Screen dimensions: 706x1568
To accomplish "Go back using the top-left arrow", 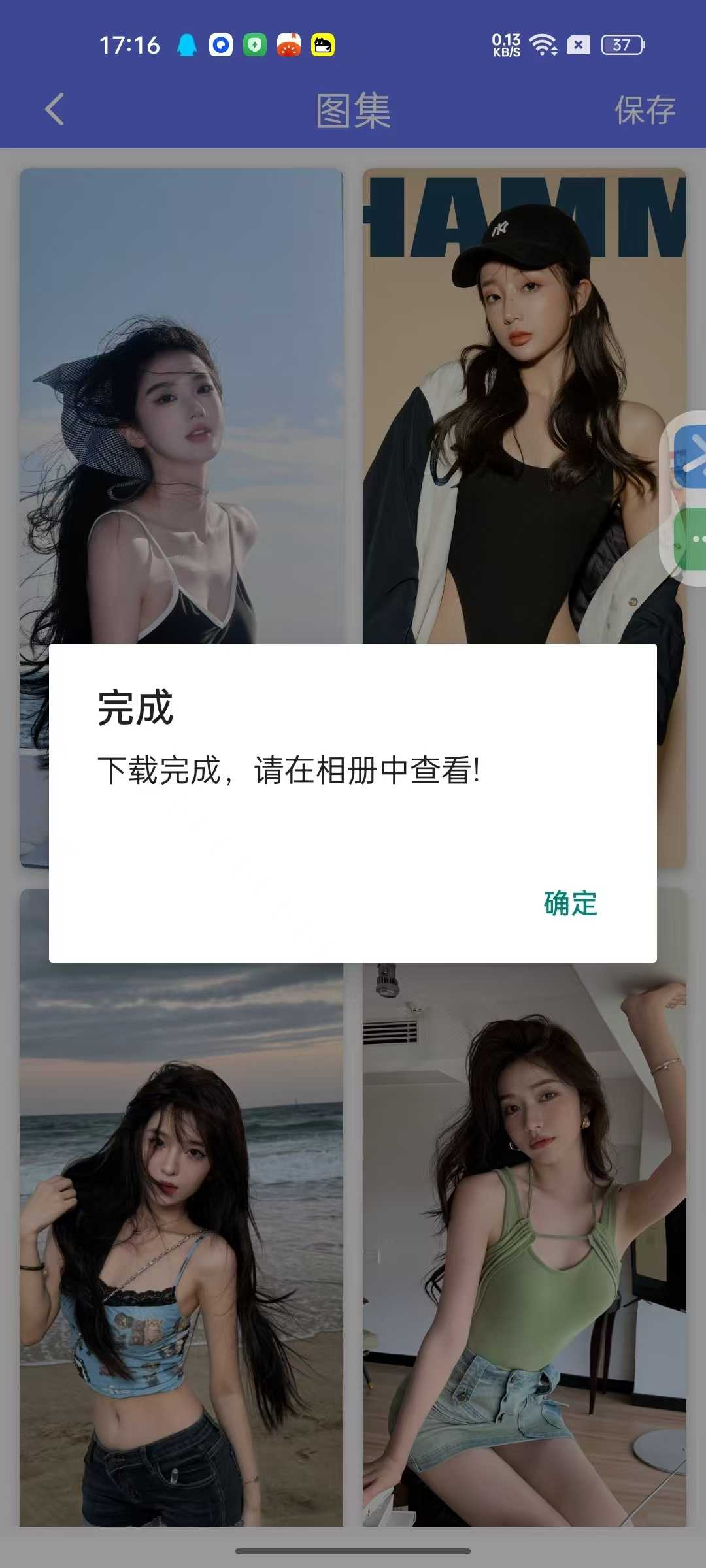I will point(55,109).
